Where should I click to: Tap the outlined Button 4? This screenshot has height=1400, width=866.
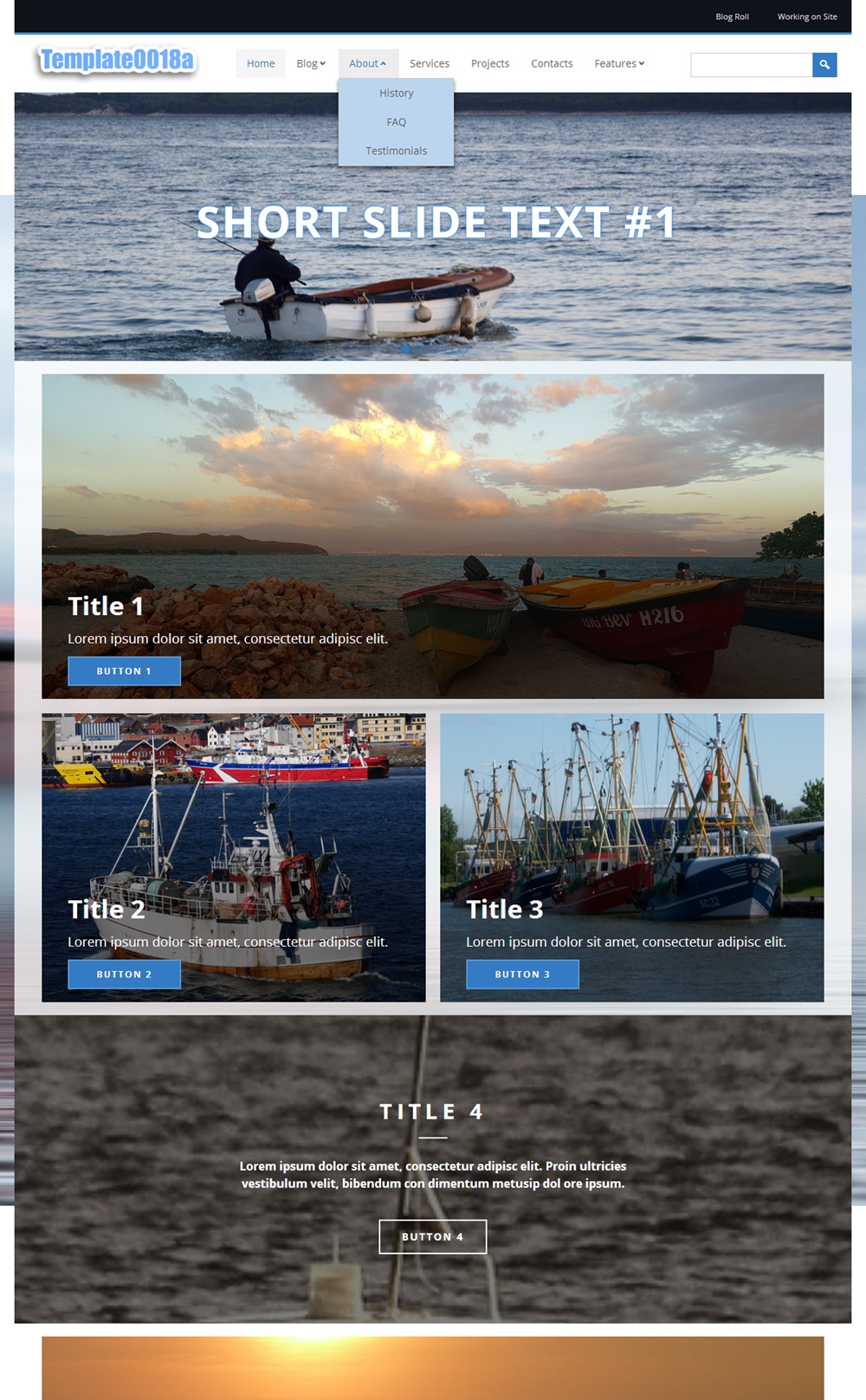(433, 1237)
